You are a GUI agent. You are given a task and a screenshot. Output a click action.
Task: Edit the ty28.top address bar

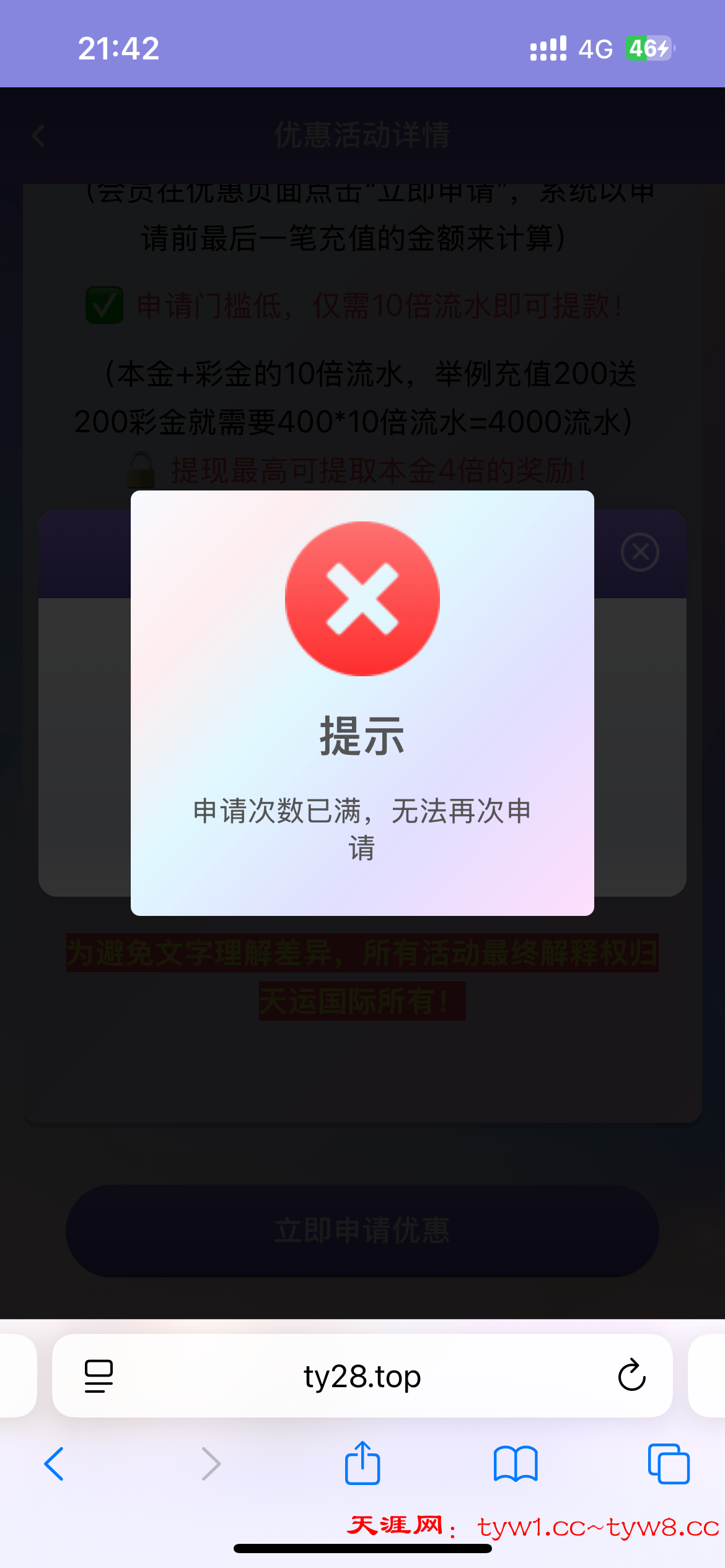point(362,1376)
